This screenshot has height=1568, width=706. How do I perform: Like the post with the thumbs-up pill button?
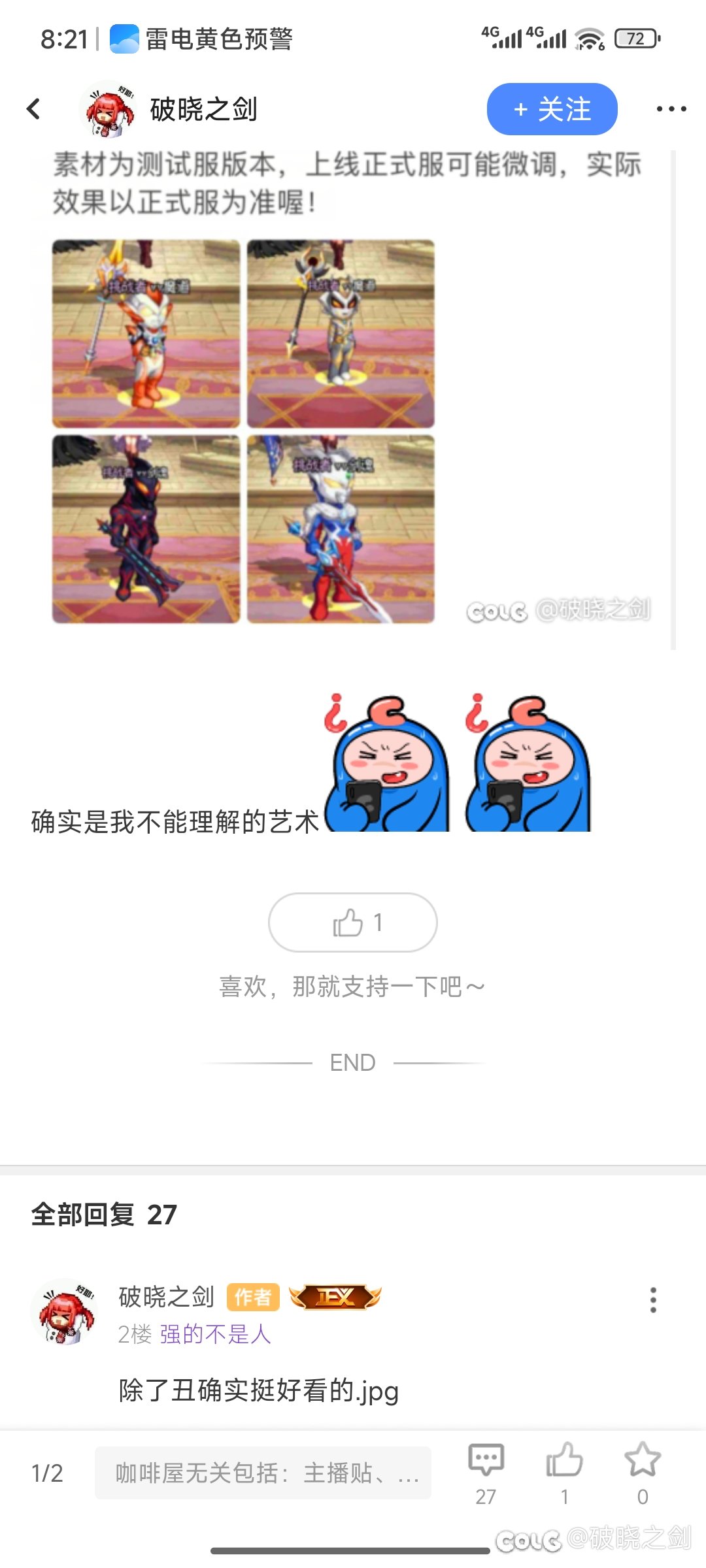pyautogui.click(x=352, y=923)
